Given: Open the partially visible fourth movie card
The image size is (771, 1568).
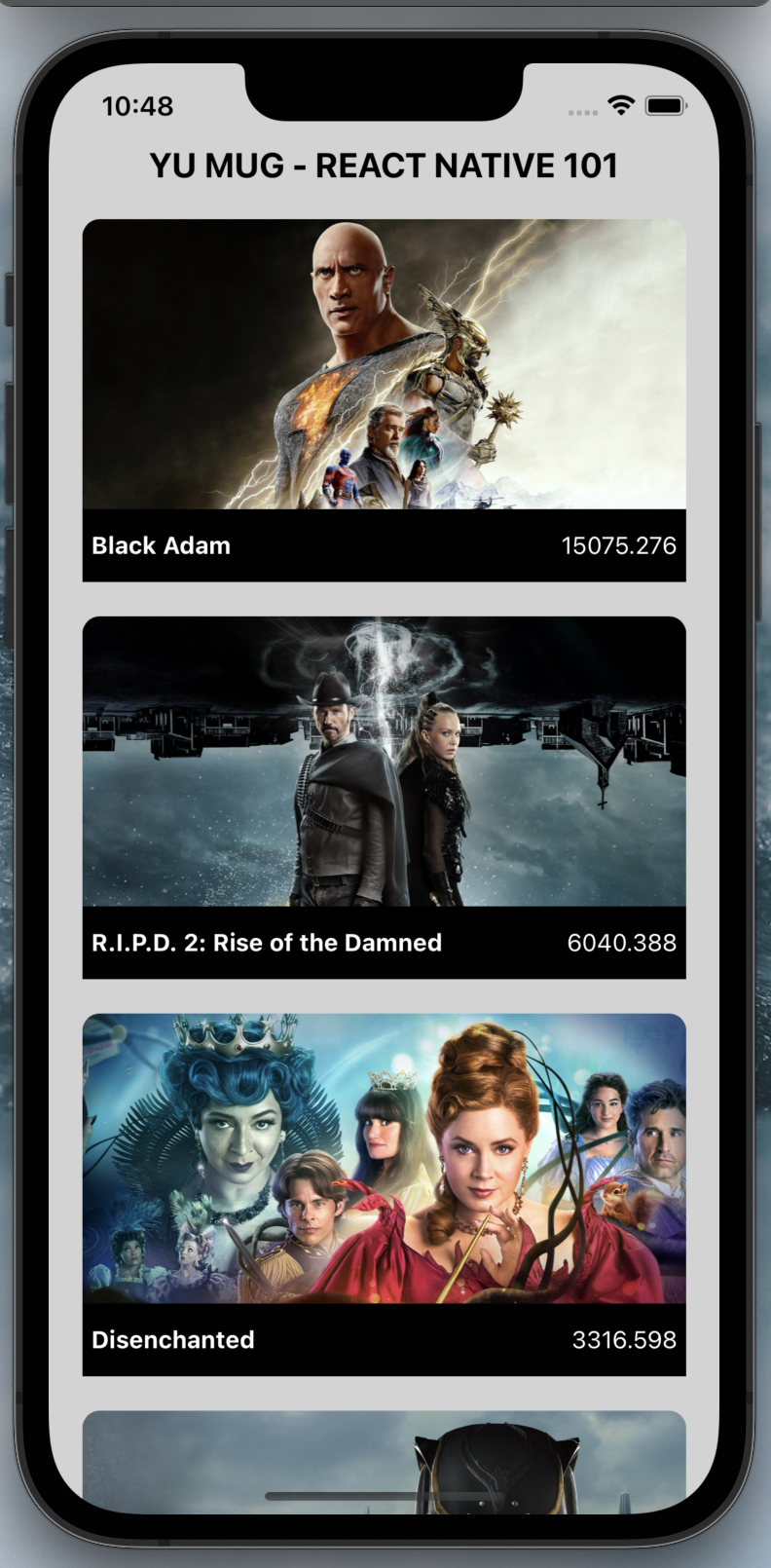Looking at the screenshot, I should [x=384, y=1462].
